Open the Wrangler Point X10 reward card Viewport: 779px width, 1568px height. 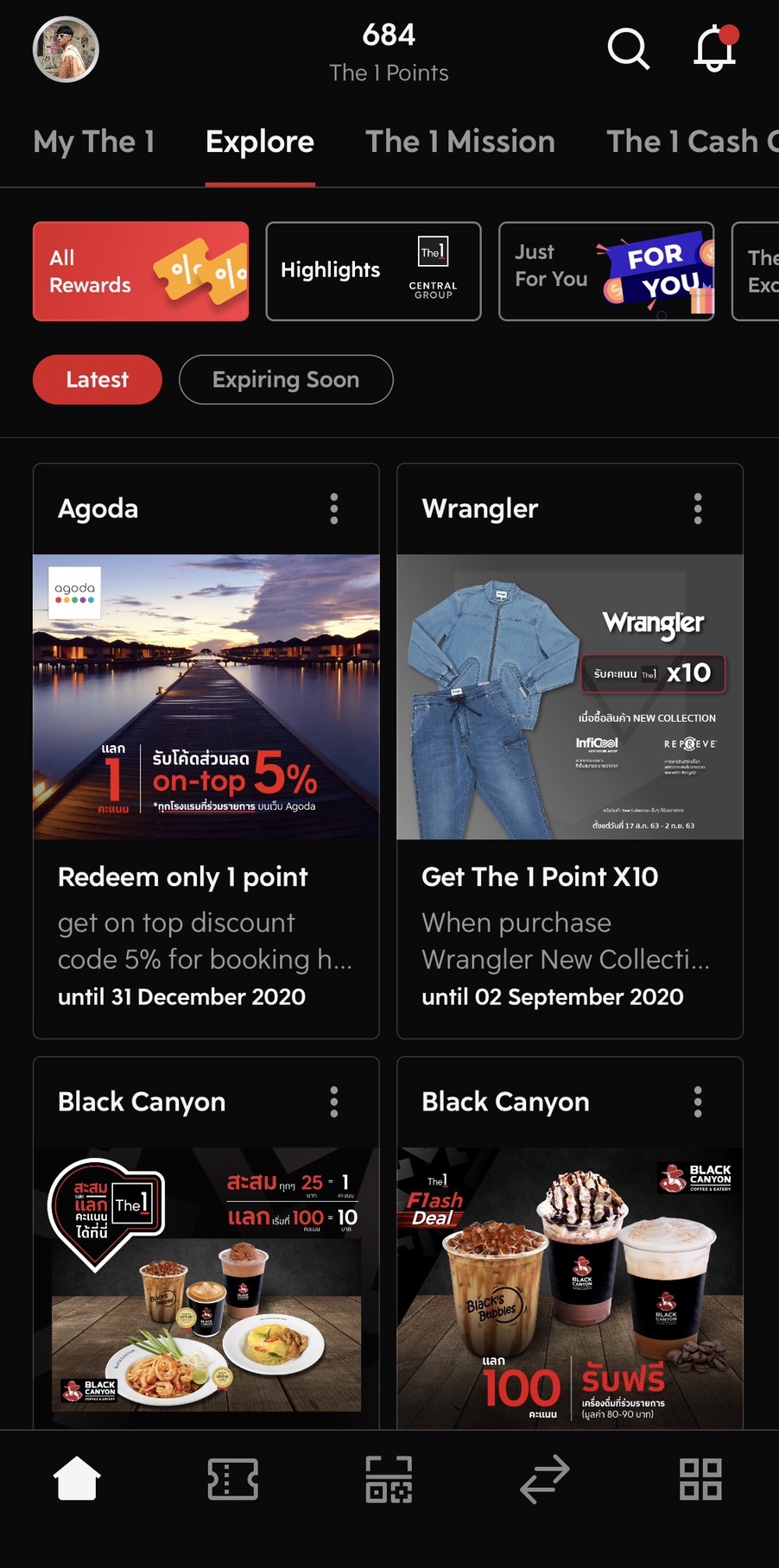(x=569, y=751)
